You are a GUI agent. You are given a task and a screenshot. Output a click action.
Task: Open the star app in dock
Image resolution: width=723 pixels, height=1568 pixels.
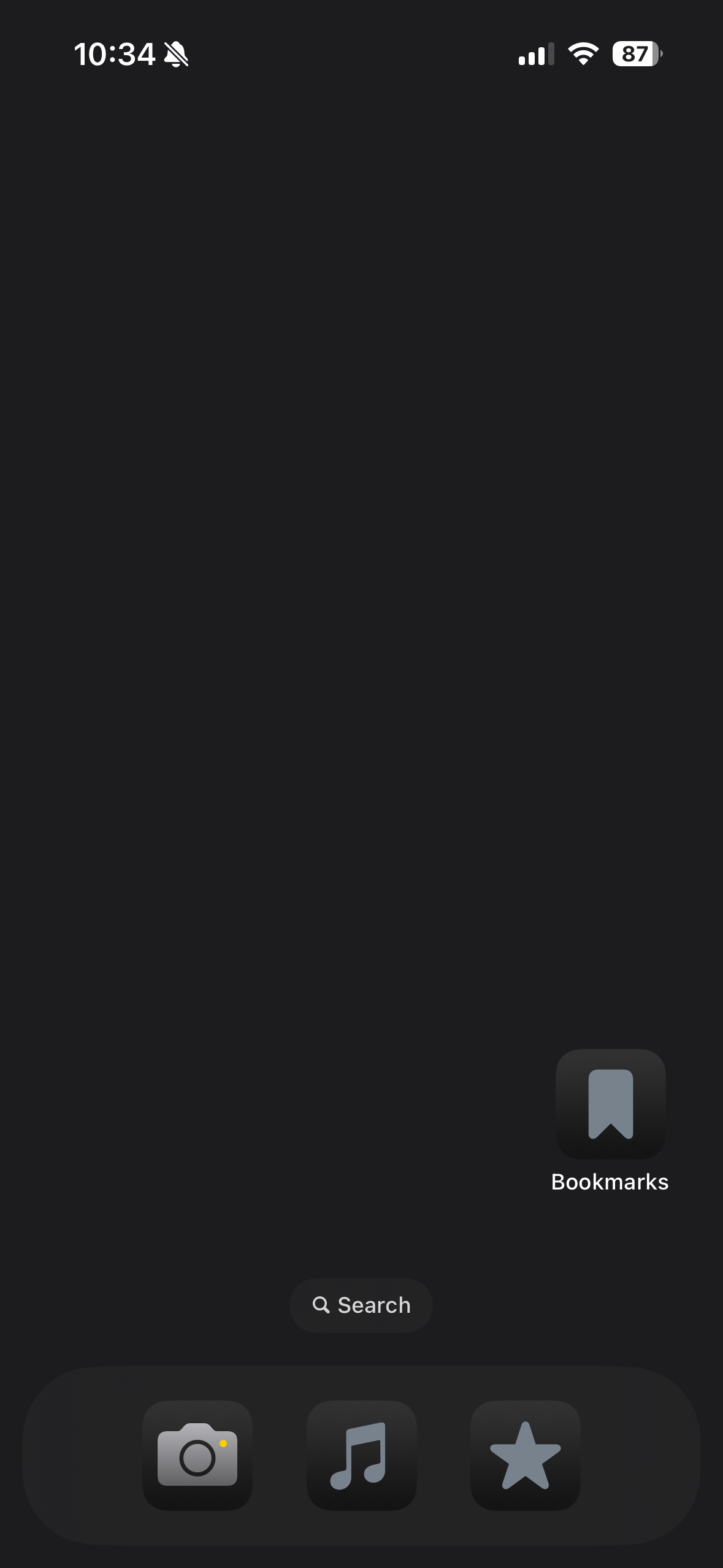click(525, 1455)
